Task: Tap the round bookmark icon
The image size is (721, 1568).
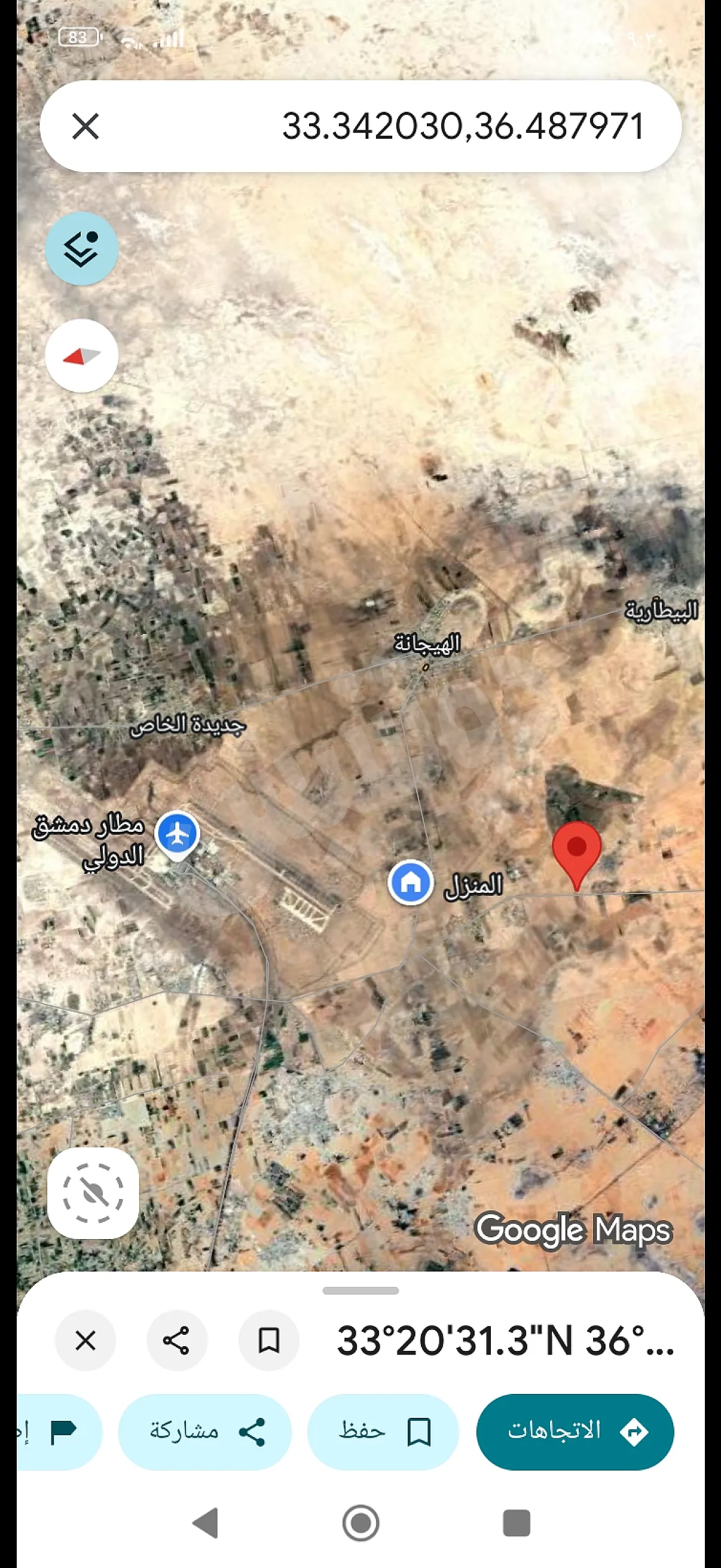Action: click(x=269, y=1340)
